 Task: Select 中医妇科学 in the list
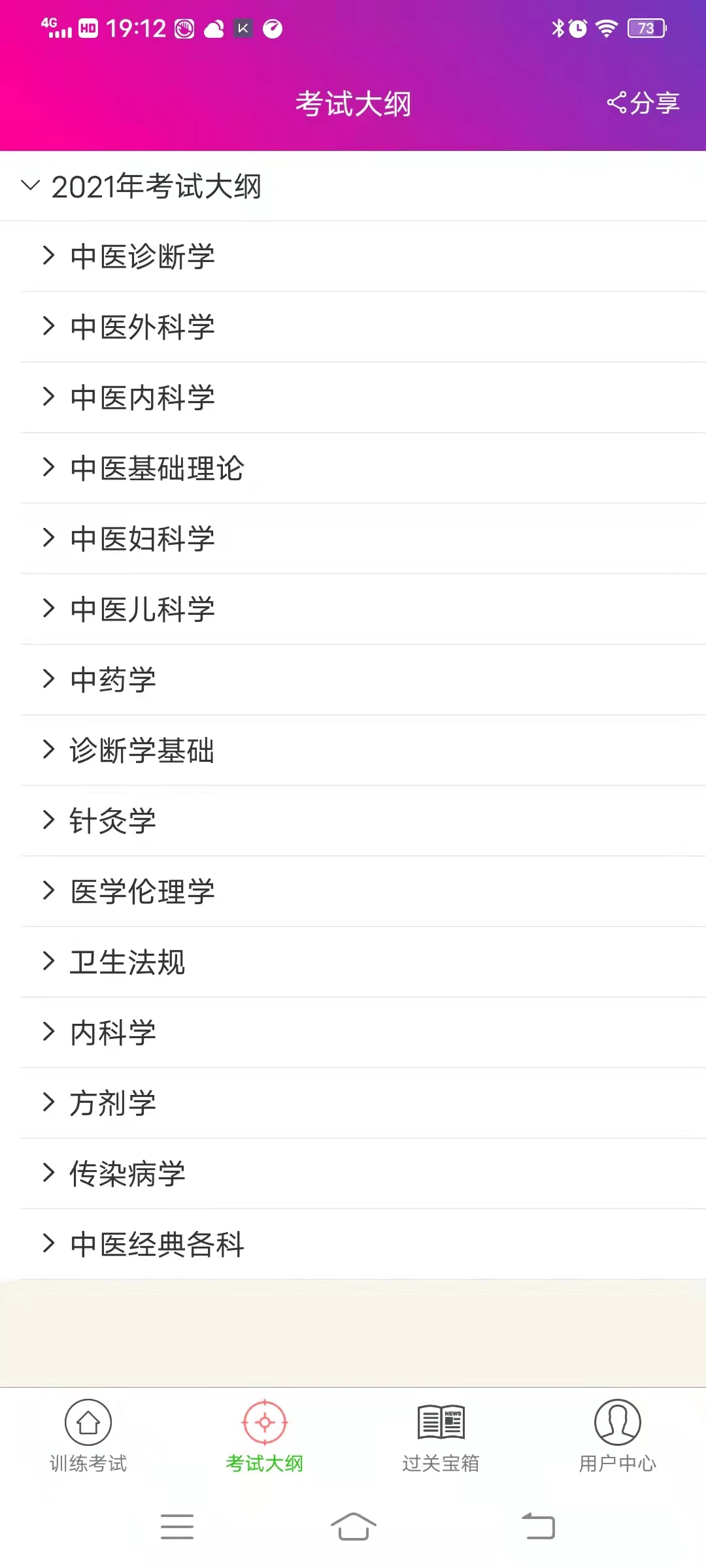point(143,538)
